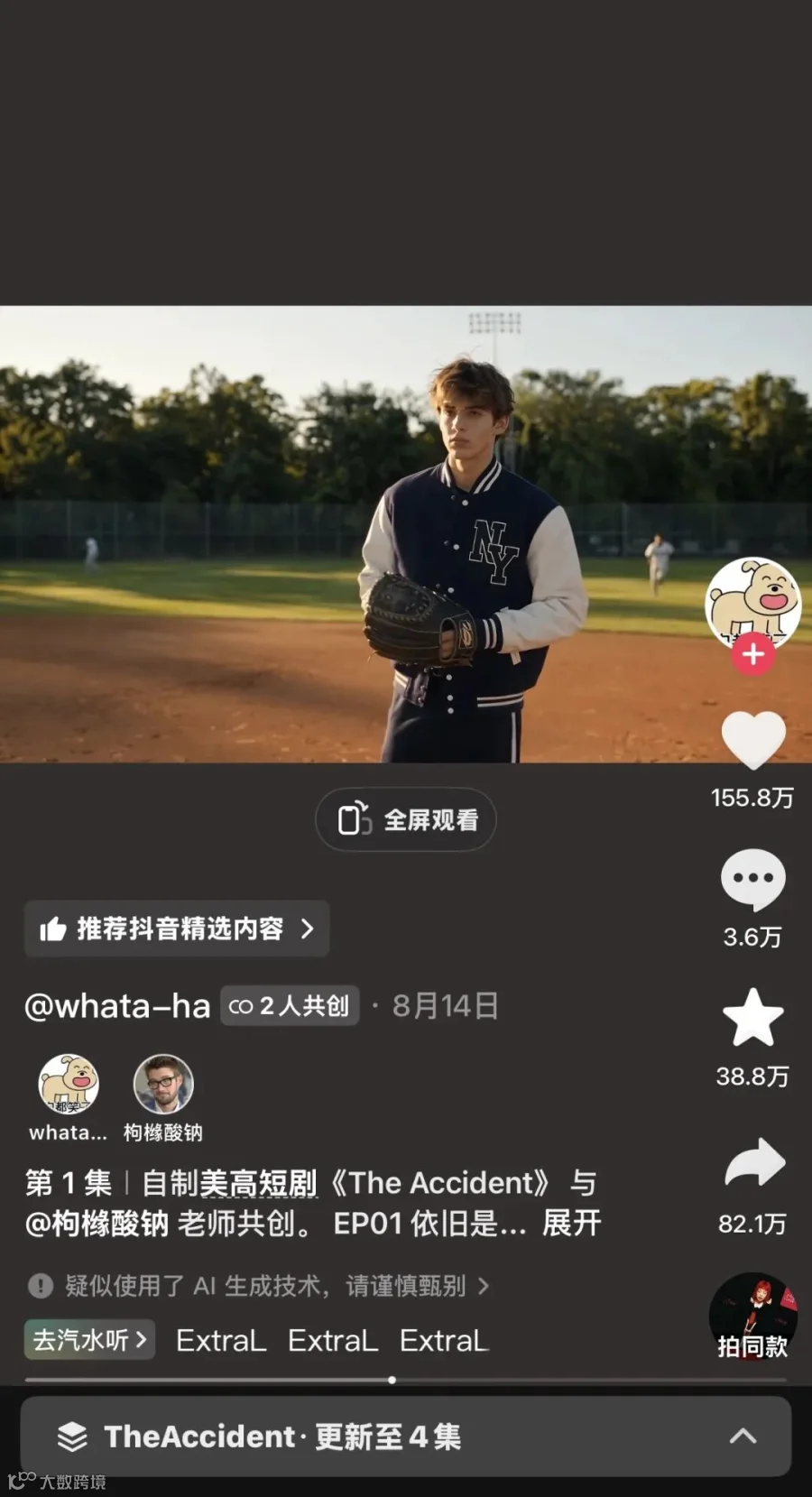Screen dimensions: 812x1497
Task: Open the comments section
Action: pyautogui.click(x=753, y=879)
